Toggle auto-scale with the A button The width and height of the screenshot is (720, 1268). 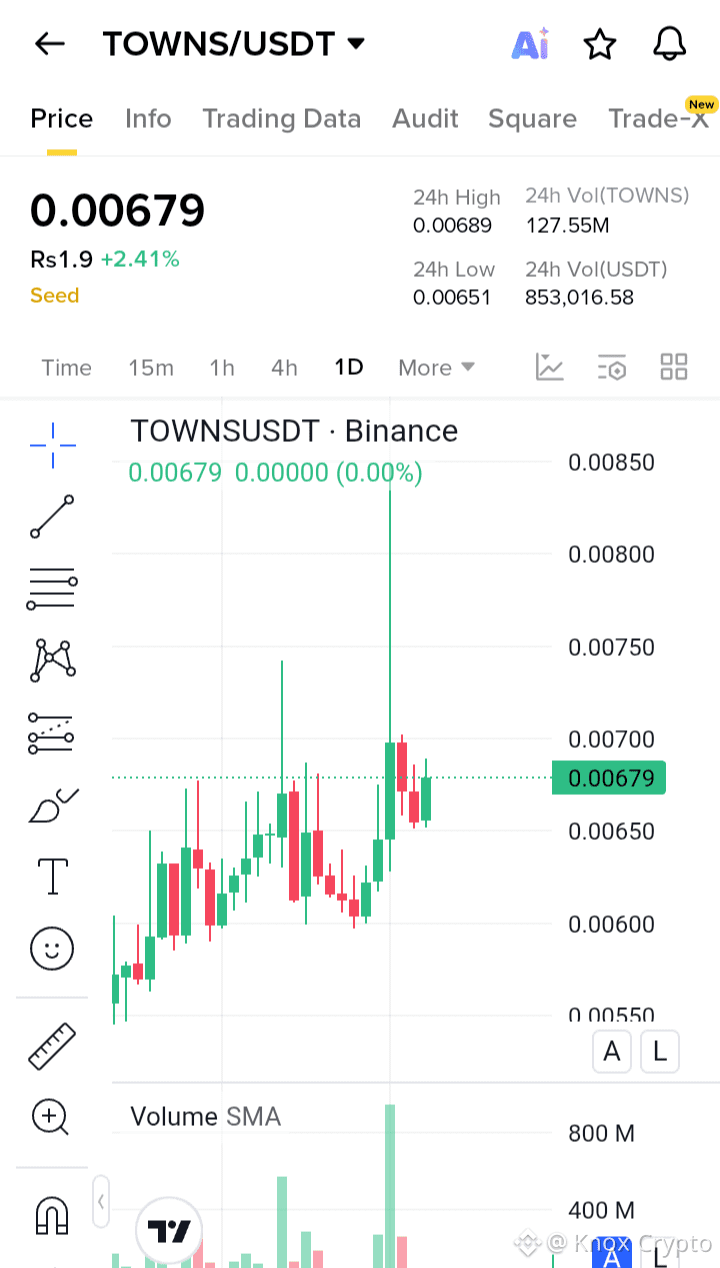[x=611, y=1051]
